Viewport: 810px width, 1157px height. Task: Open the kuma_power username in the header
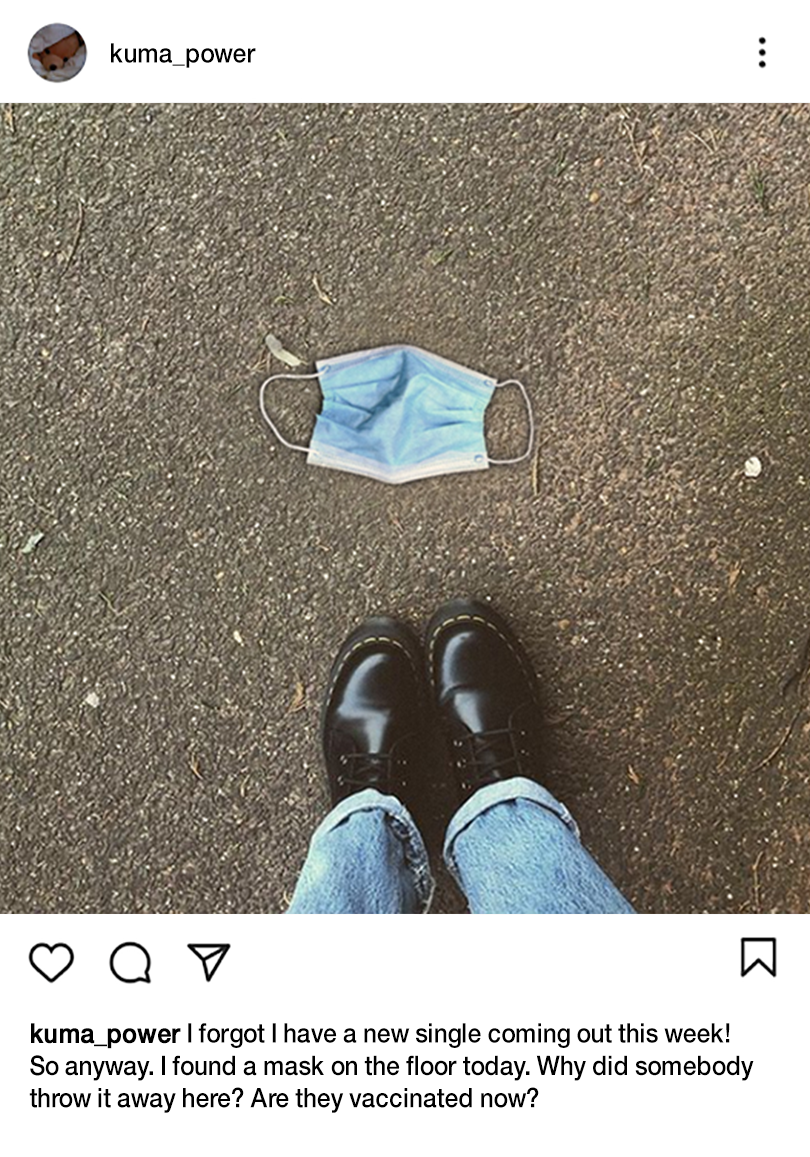tap(182, 54)
